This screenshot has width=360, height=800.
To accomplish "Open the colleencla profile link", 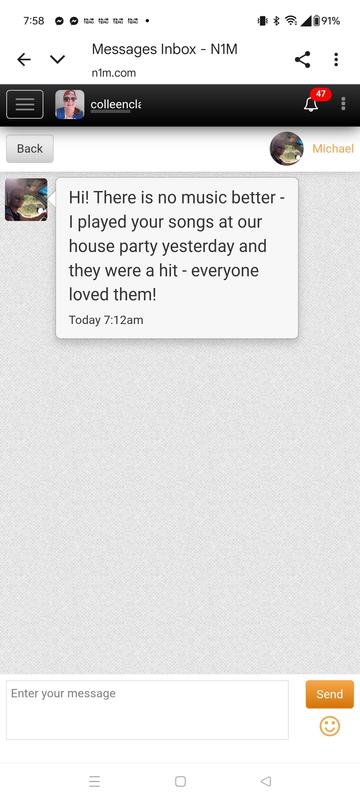I will (116, 105).
